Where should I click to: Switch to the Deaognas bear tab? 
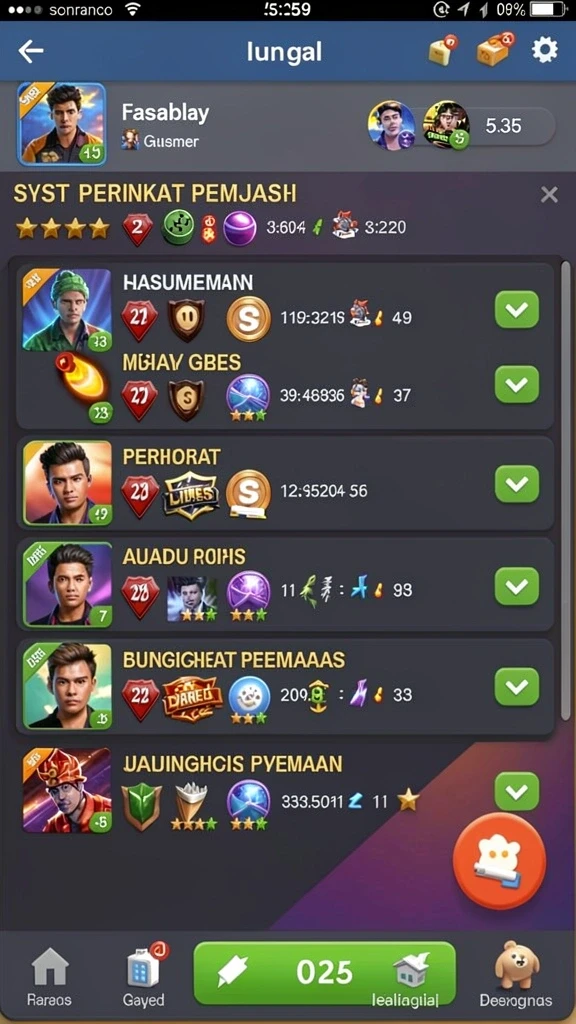516,976
